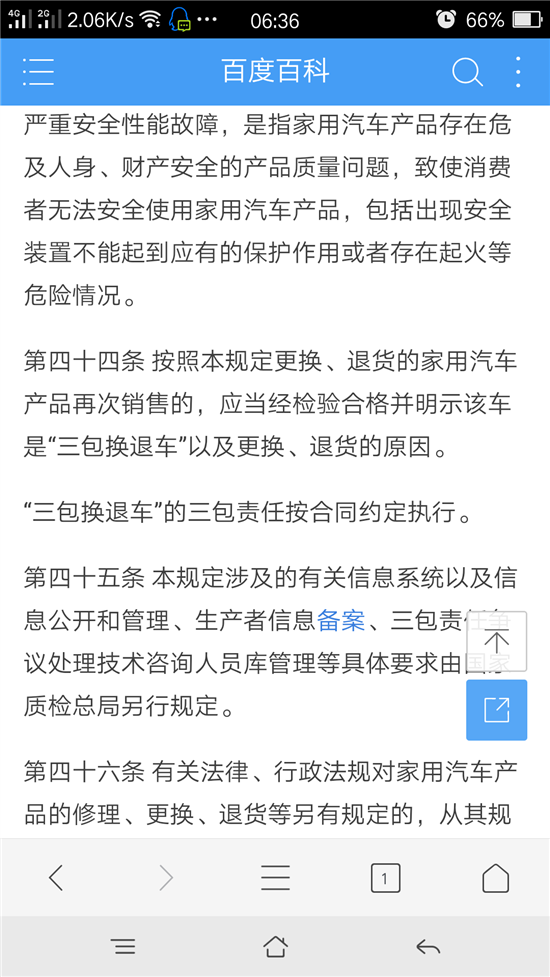Open the search icon in header

(467, 72)
